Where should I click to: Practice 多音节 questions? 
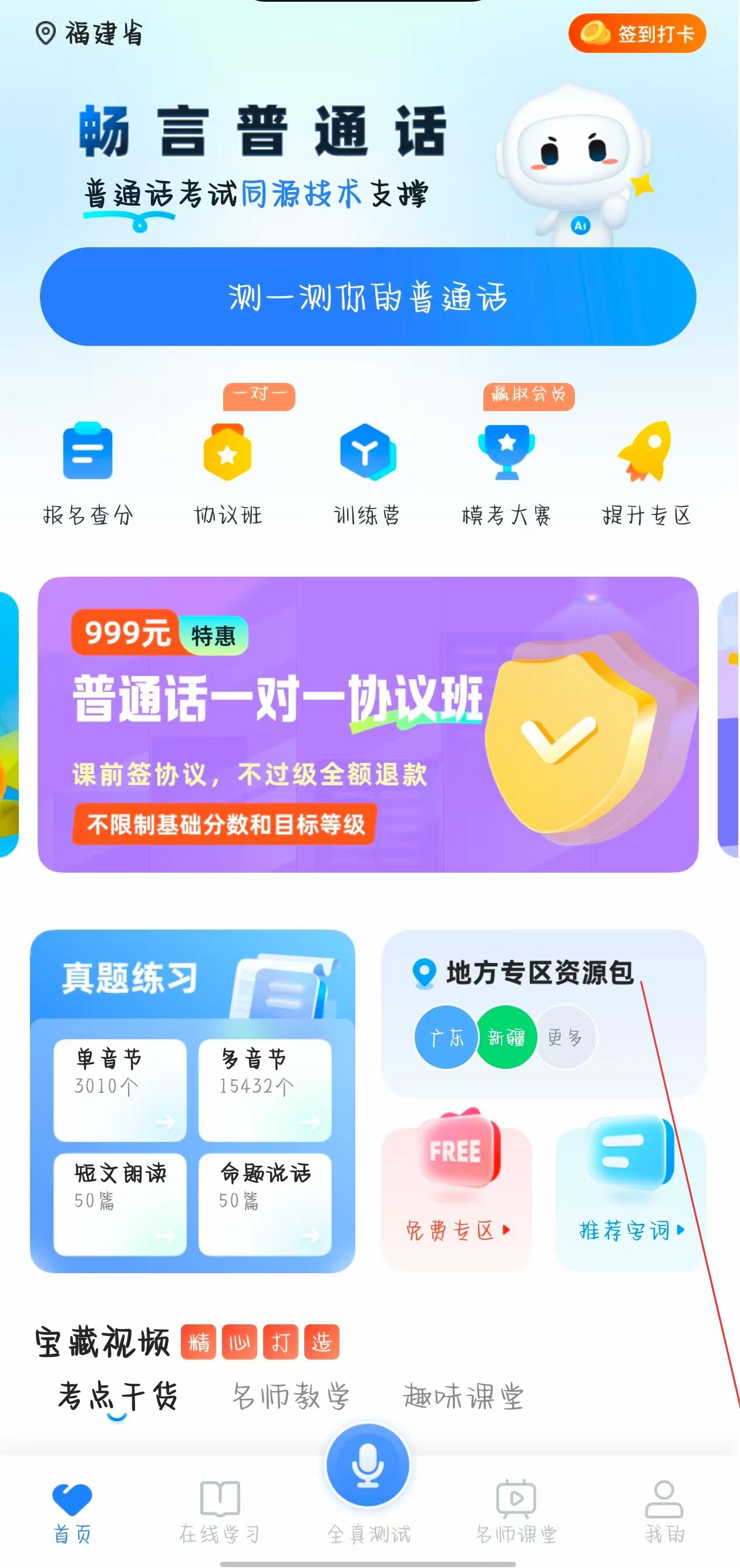click(x=265, y=1089)
